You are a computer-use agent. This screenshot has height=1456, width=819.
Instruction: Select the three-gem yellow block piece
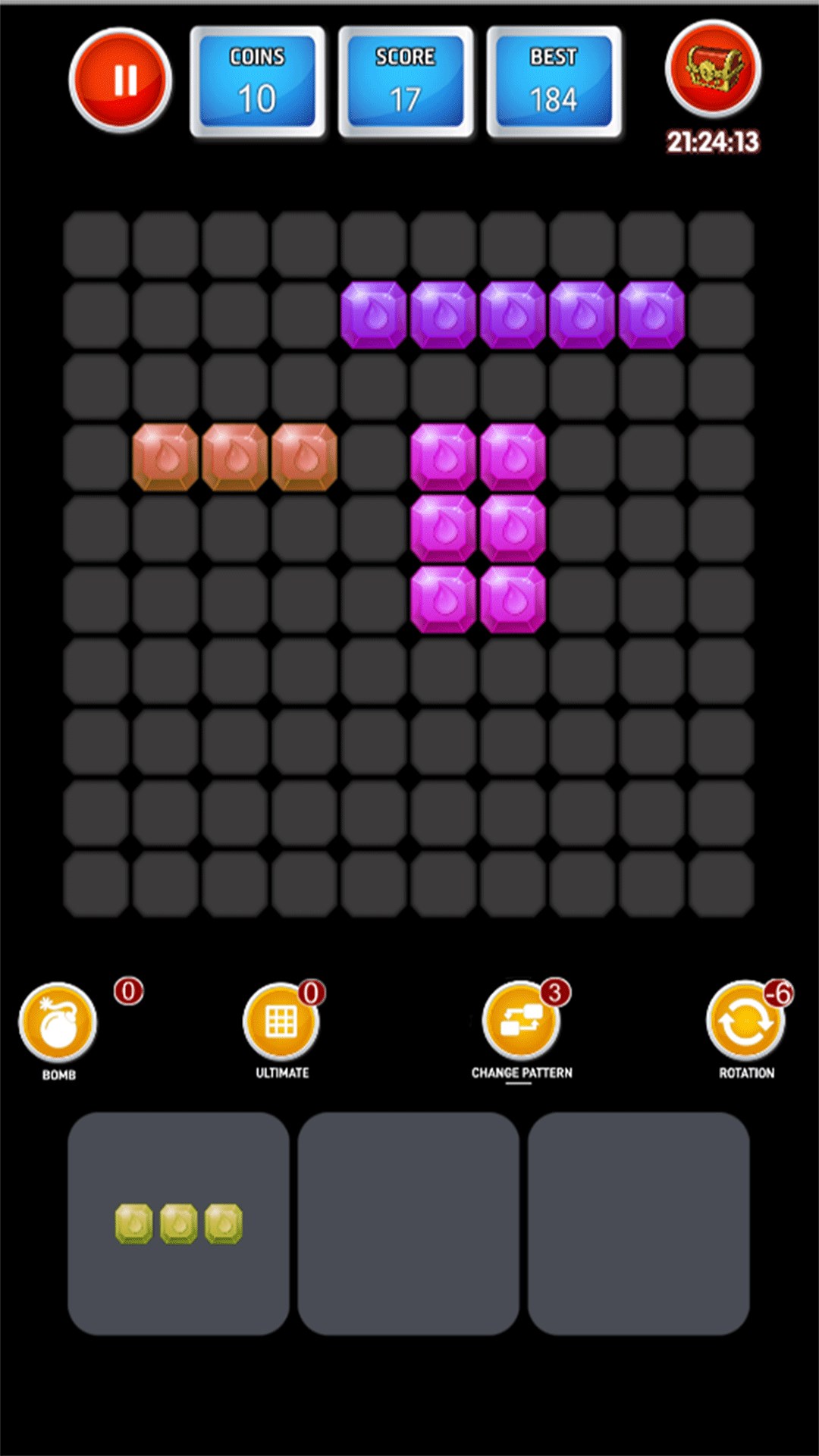(179, 1223)
